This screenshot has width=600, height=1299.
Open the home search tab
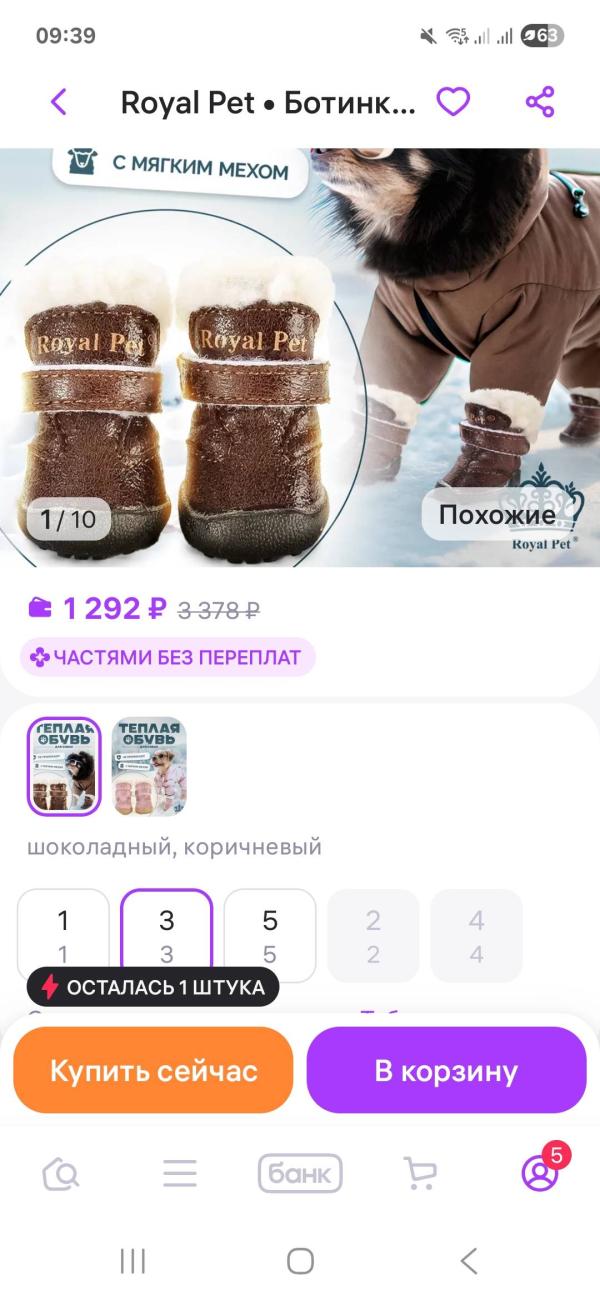pos(61,1173)
